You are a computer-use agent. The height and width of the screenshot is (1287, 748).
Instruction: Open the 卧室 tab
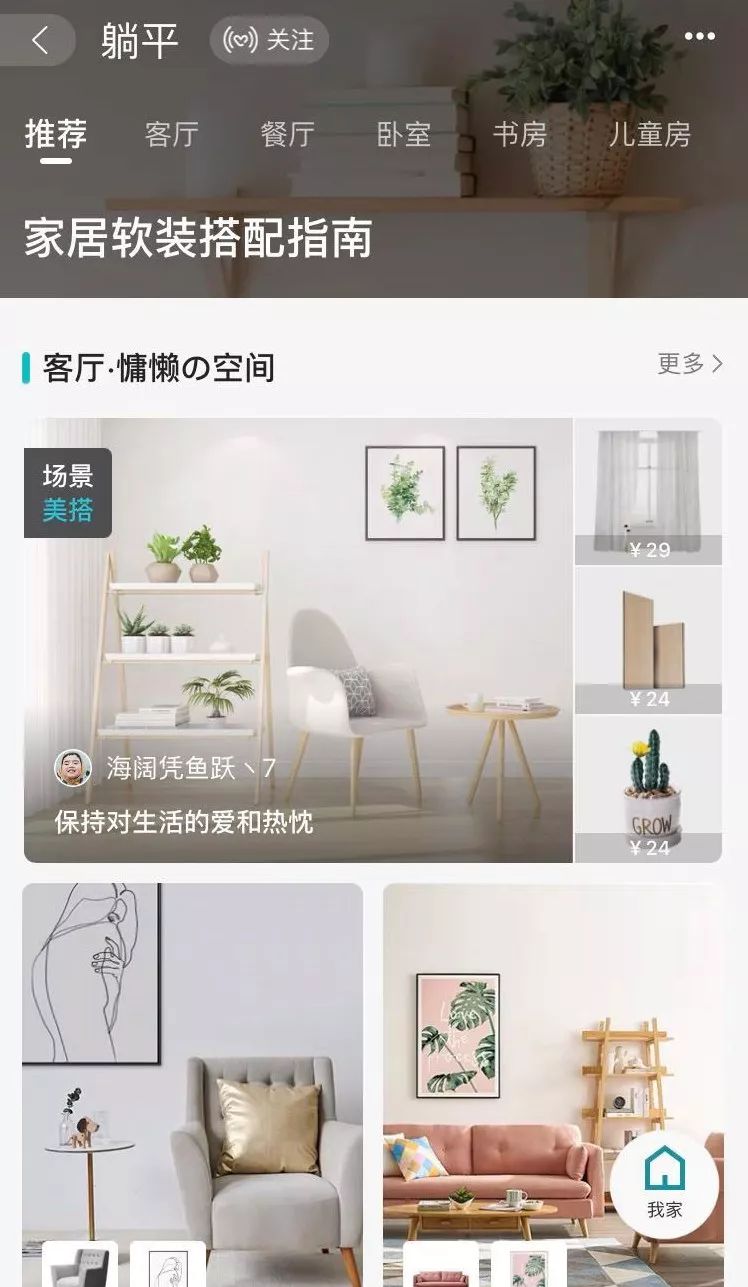pos(403,134)
